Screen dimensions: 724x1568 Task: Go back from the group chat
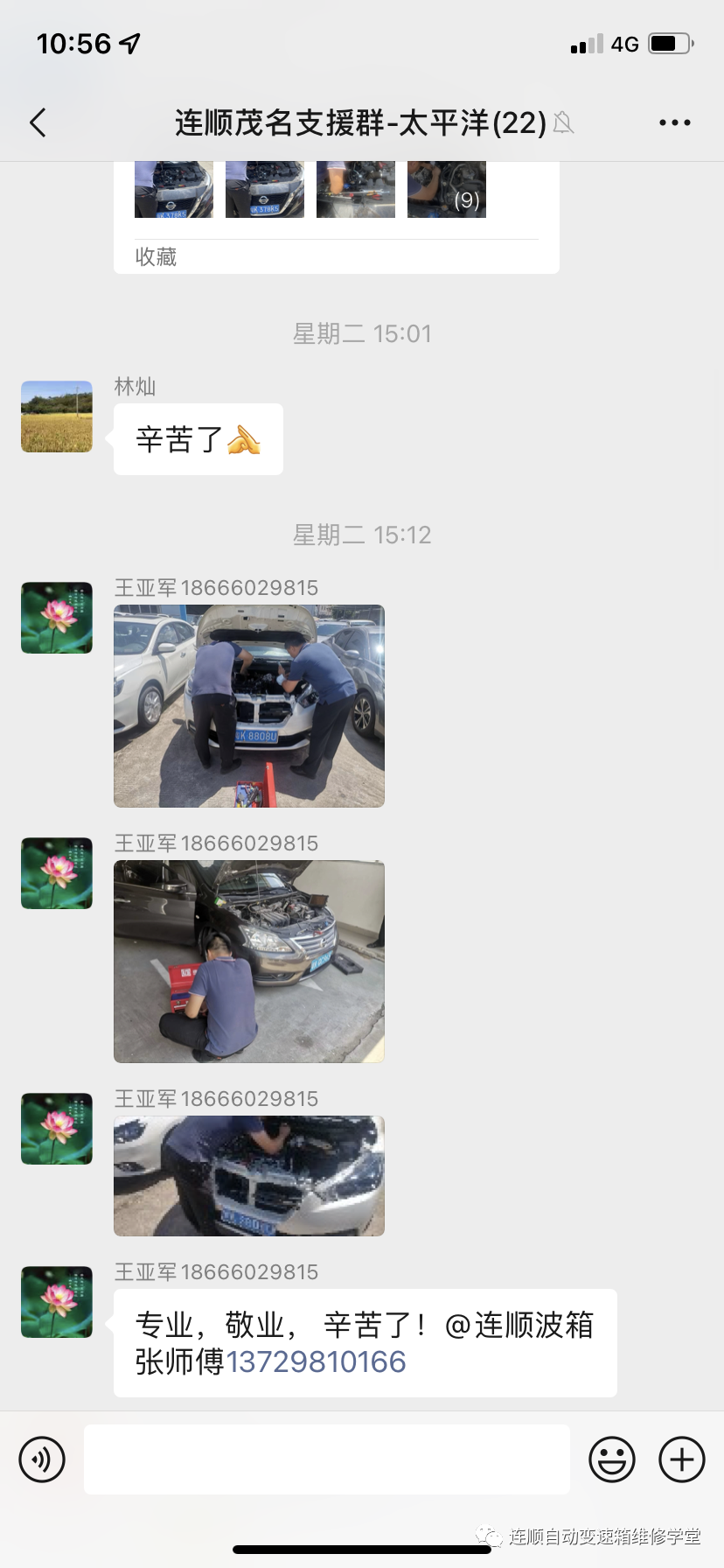[x=38, y=123]
